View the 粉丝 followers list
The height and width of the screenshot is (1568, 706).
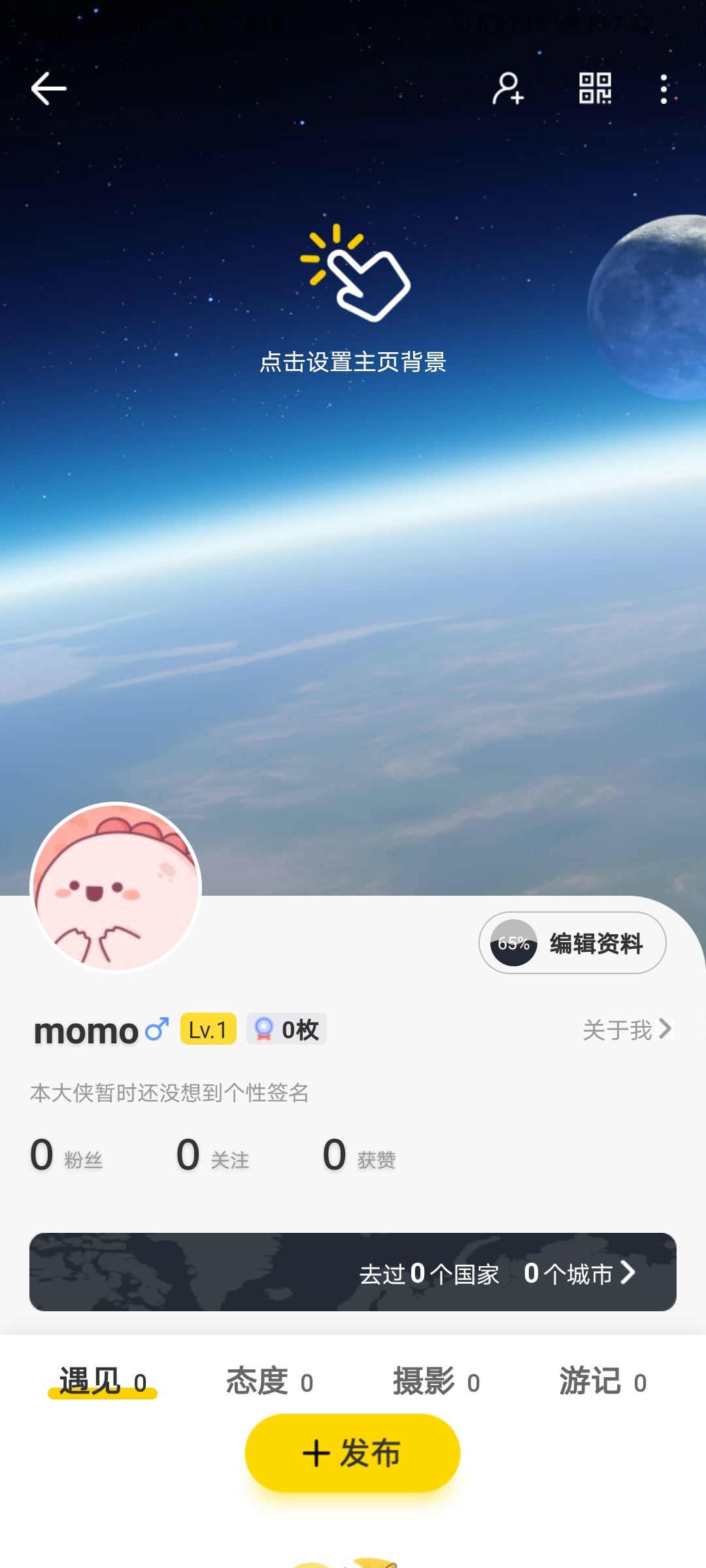click(x=66, y=1155)
